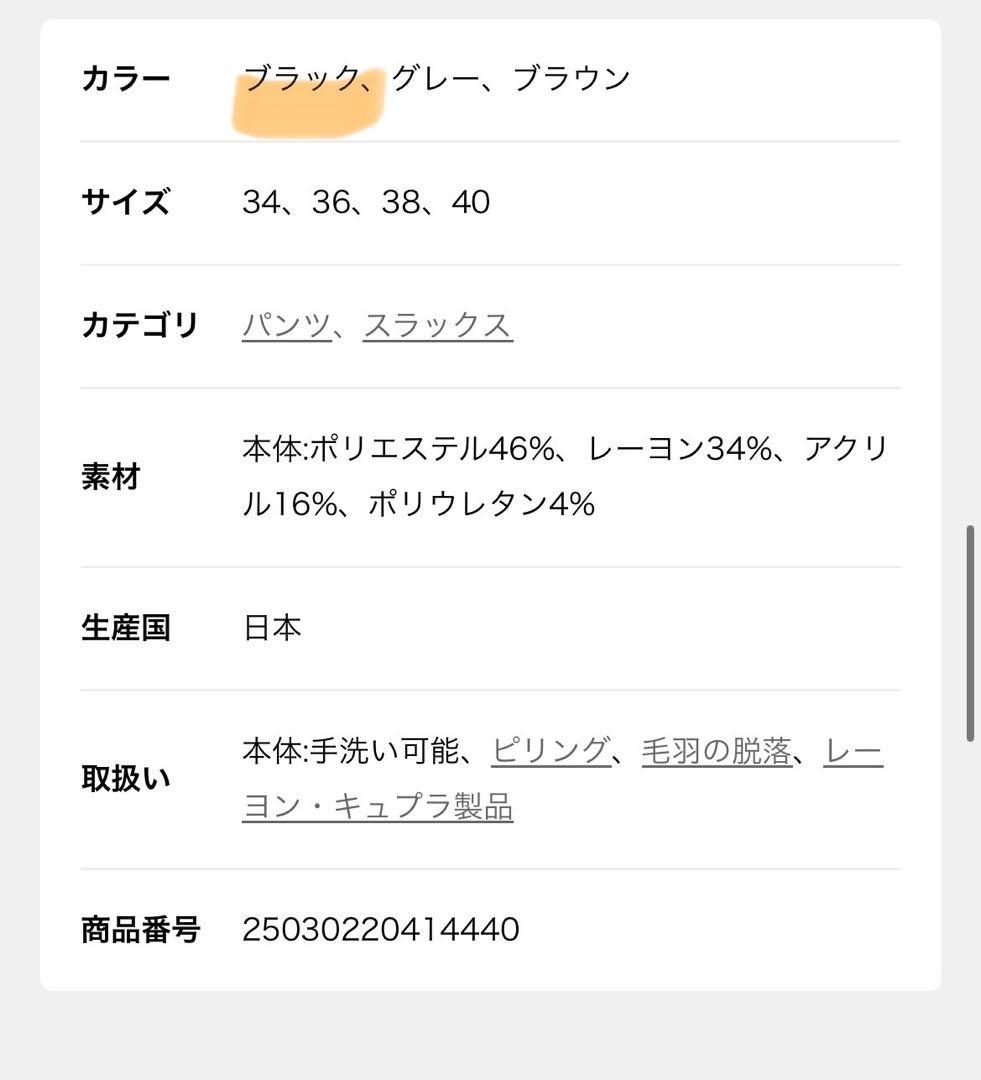The height and width of the screenshot is (1080, 981).
Task: Select the 生産国 row label
Action: 125,627
